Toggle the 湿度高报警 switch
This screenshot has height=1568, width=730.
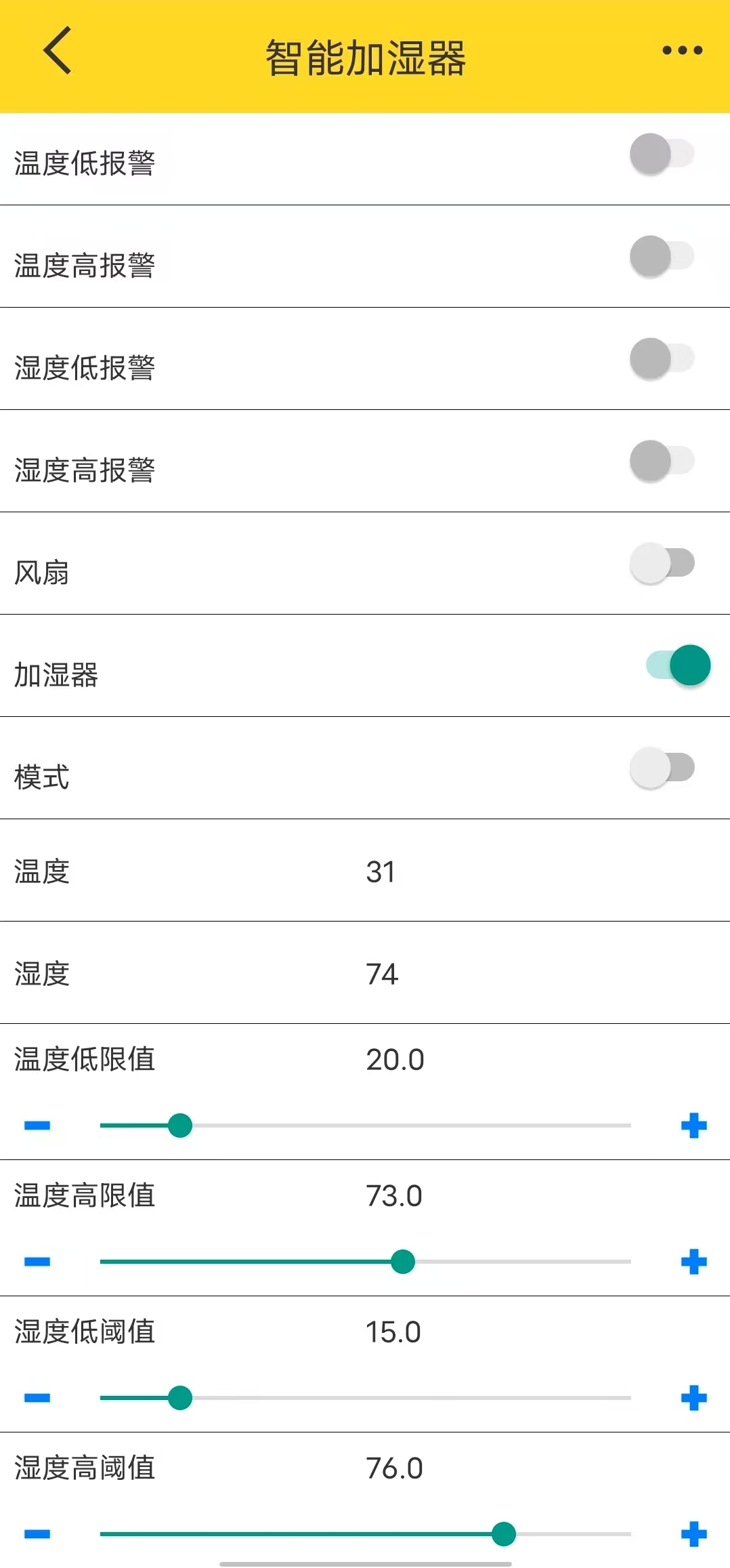662,461
